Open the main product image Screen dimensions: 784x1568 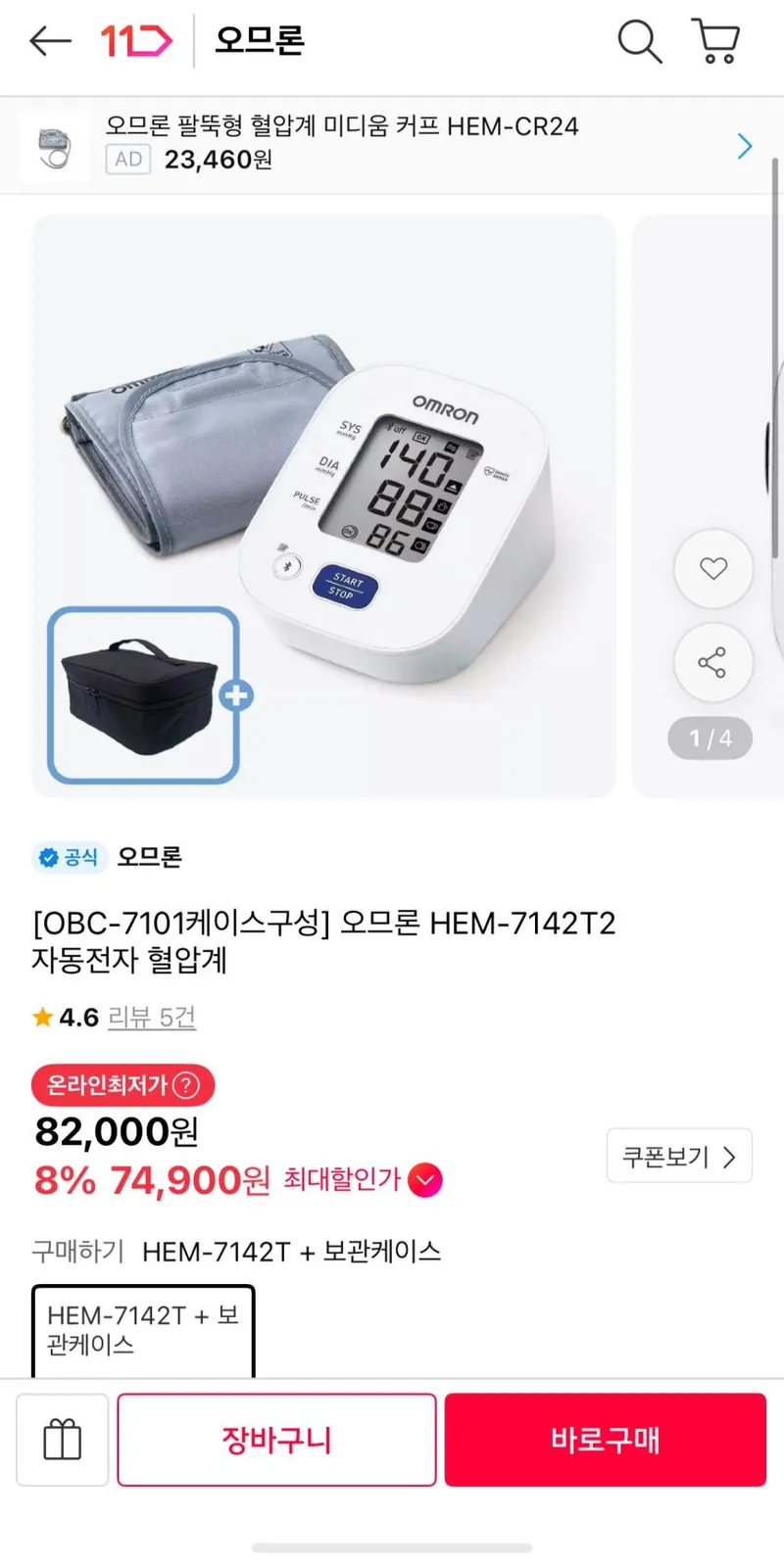click(x=324, y=506)
